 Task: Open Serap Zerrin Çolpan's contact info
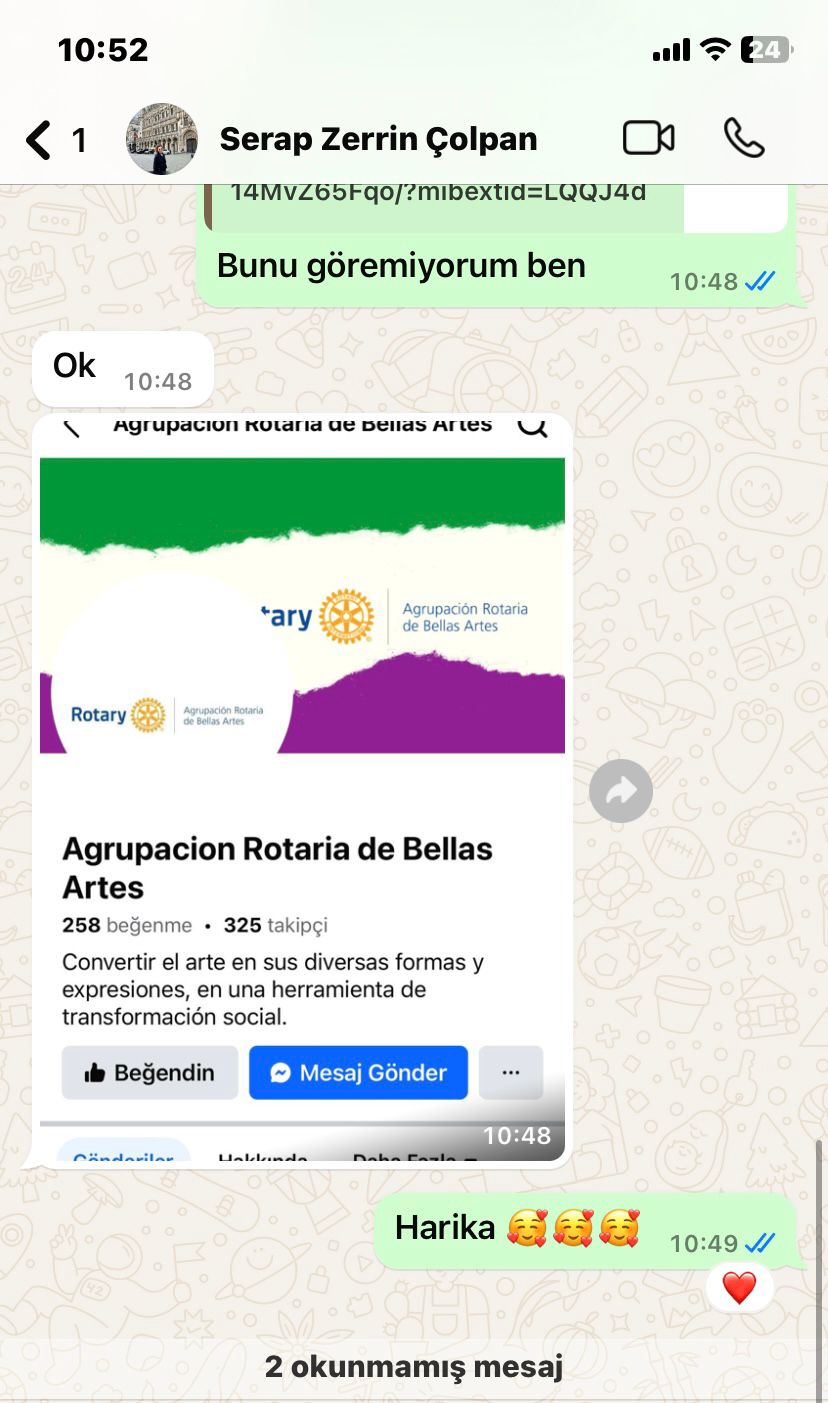pos(378,139)
